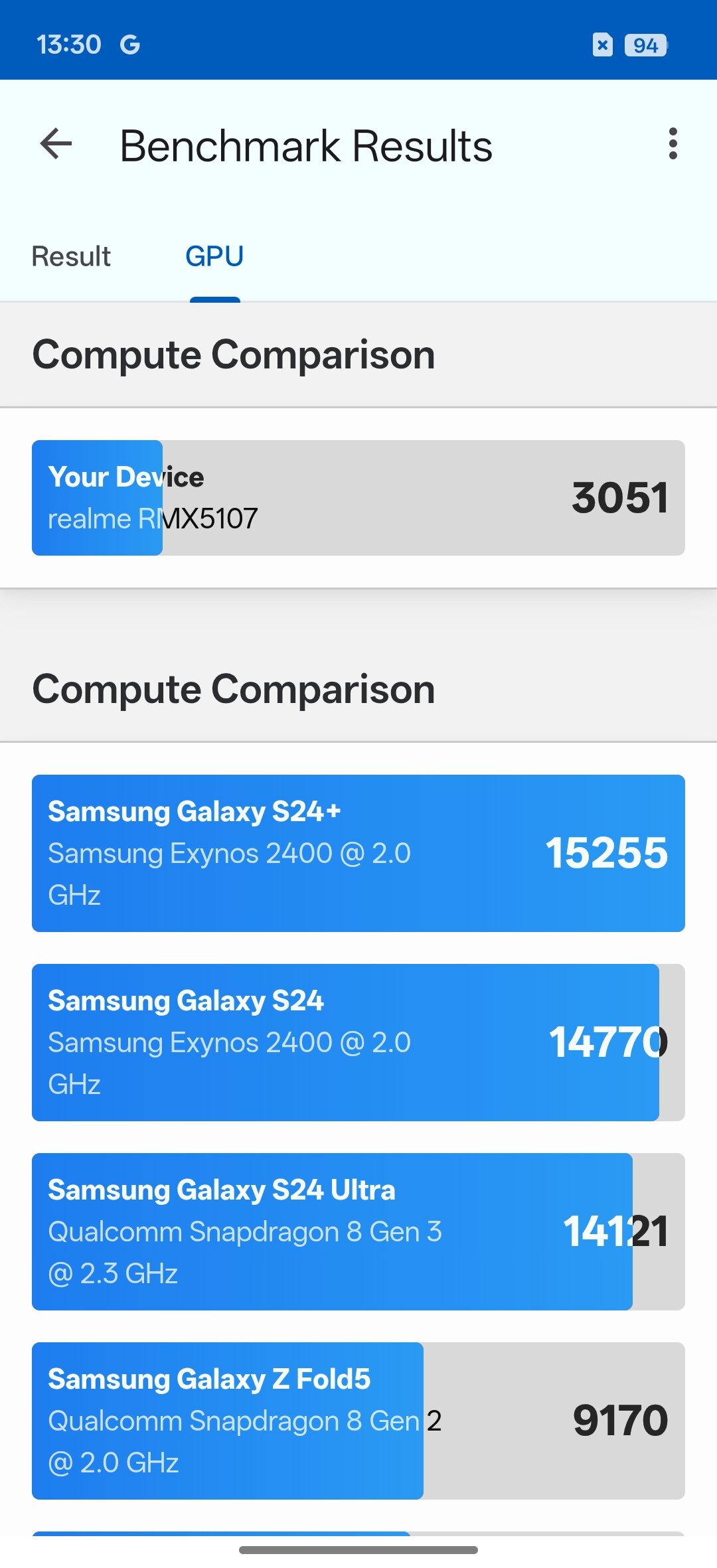Open the three-dot overflow menu
The image size is (717, 1568).
click(x=673, y=144)
